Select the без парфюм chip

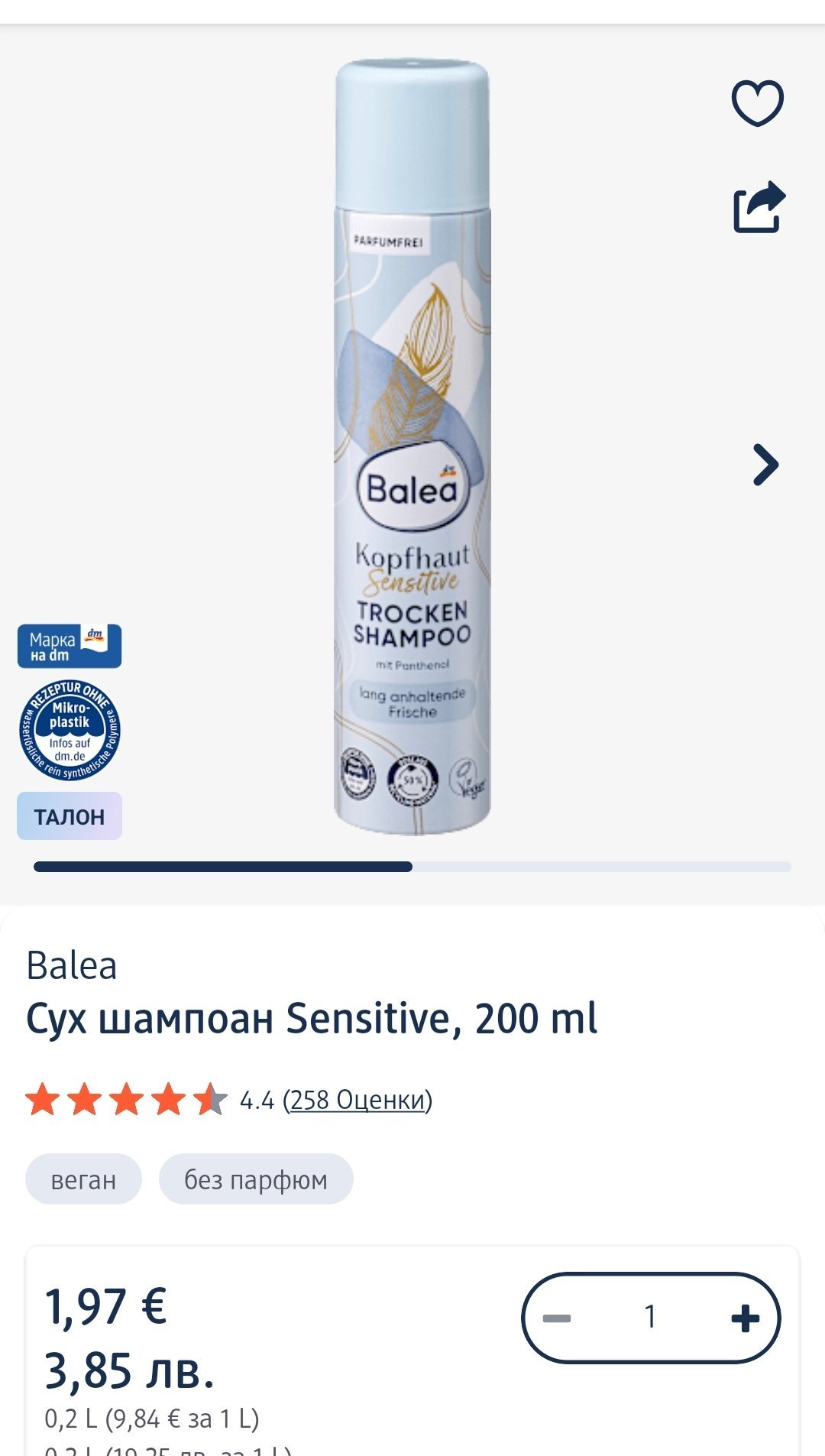tap(256, 1179)
